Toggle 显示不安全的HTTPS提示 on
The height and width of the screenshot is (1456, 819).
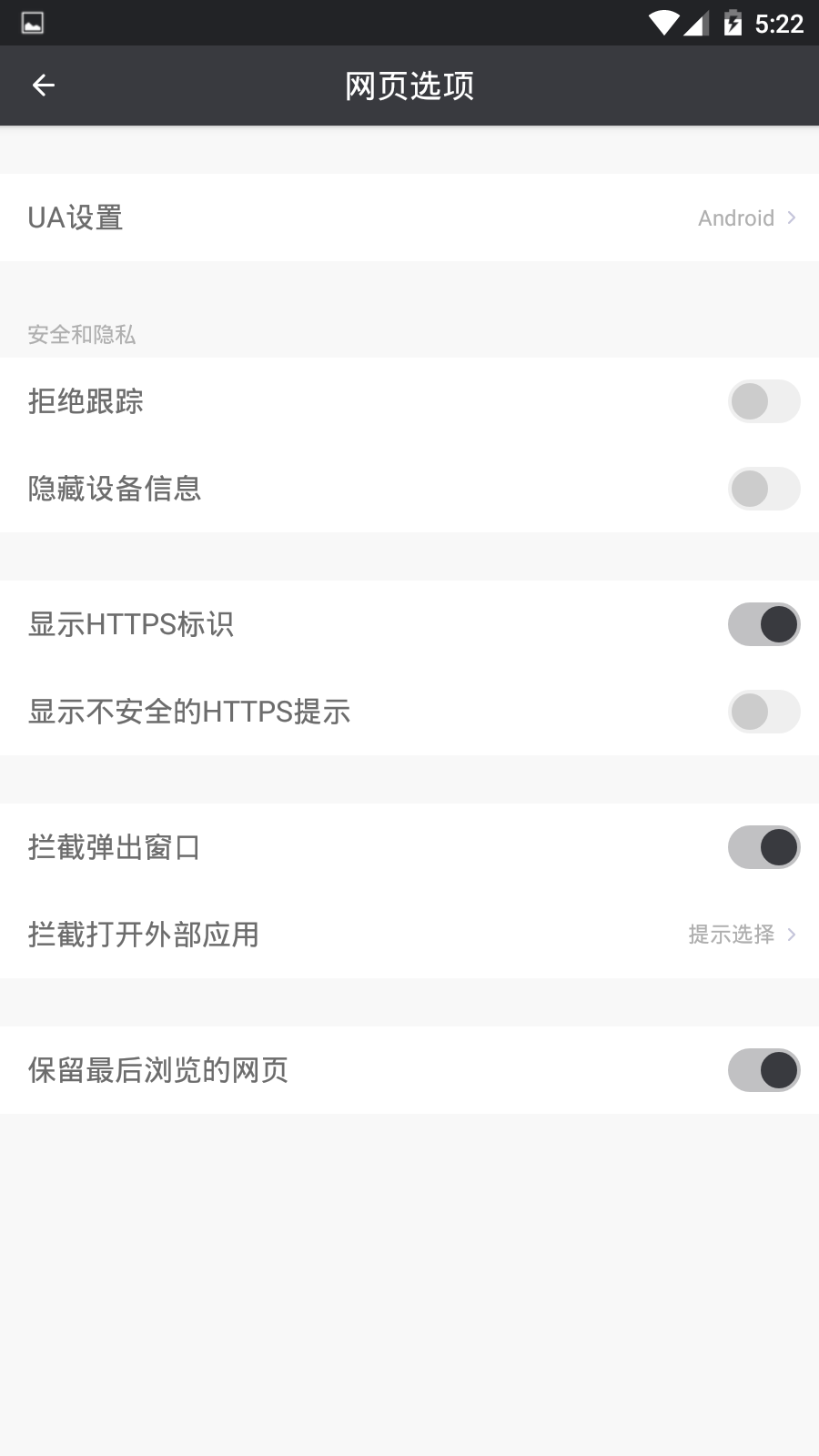[x=763, y=712]
